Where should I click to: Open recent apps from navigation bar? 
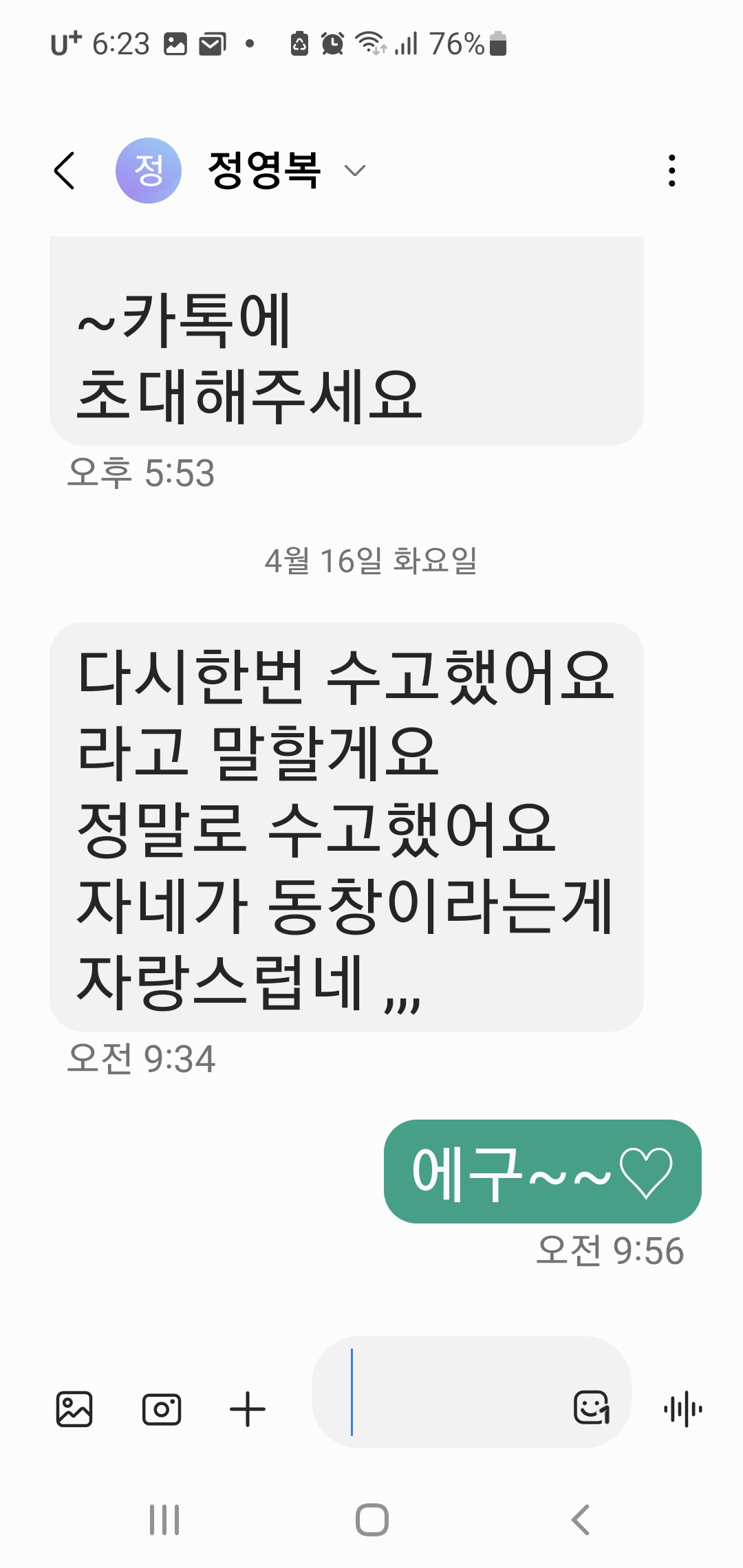(x=164, y=1520)
